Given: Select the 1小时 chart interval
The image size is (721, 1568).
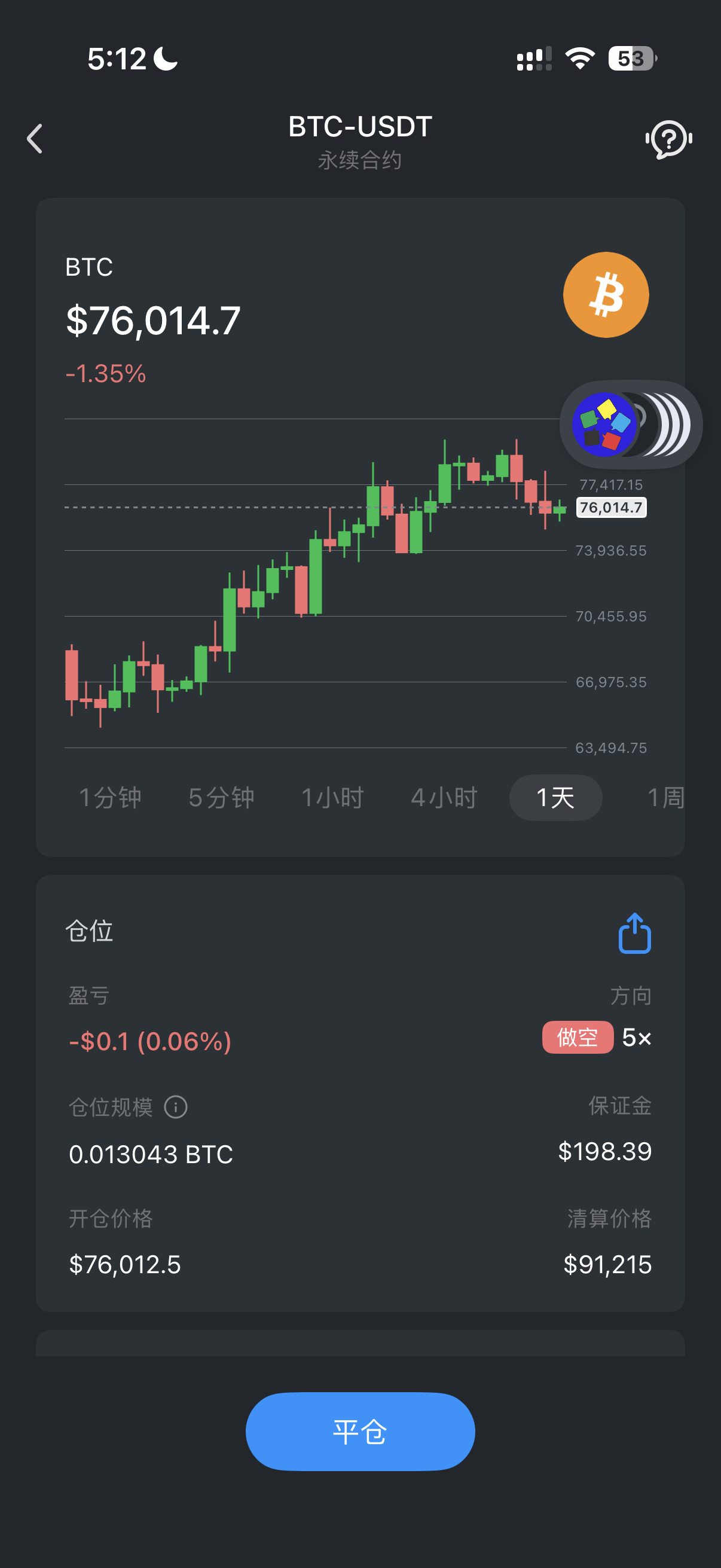Looking at the screenshot, I should pos(332,797).
